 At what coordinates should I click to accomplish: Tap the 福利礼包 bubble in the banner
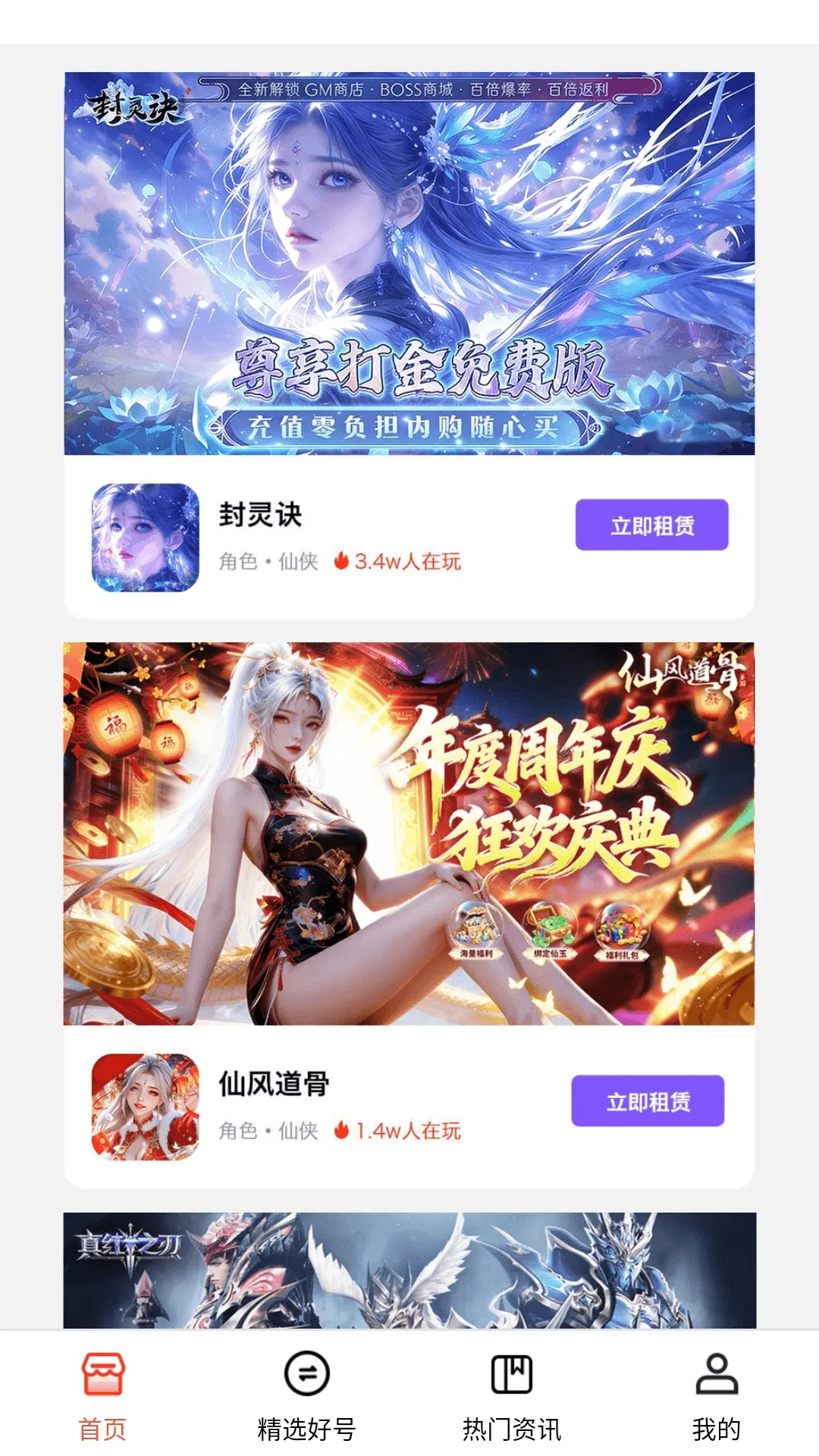coord(626,927)
